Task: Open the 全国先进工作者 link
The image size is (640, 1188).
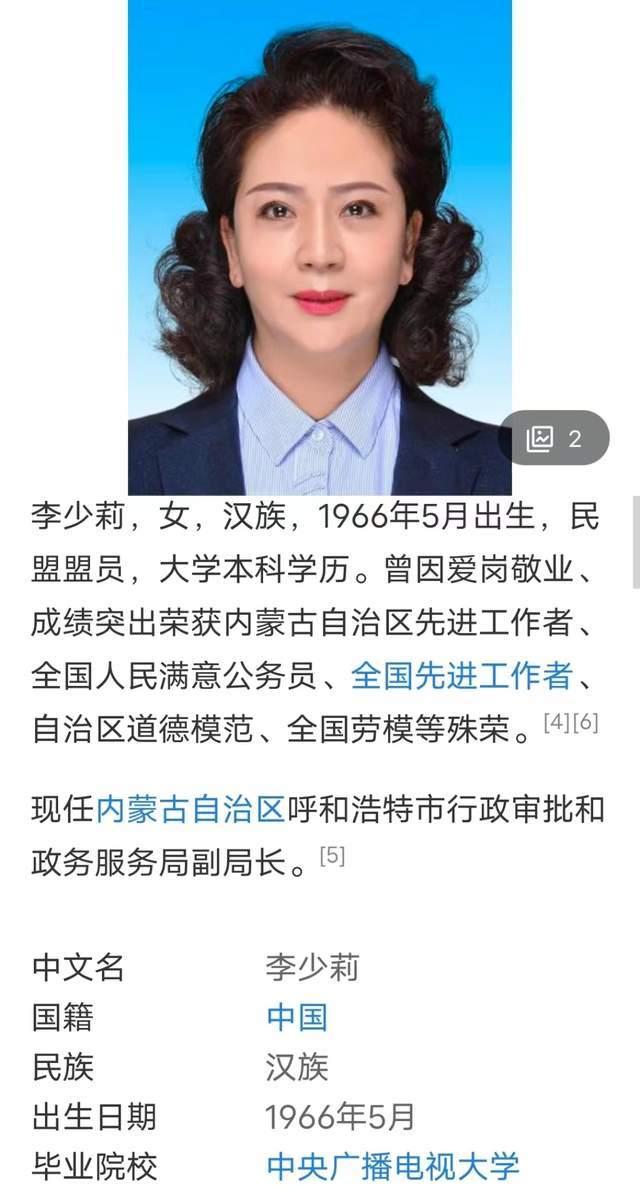Action: pos(461,676)
